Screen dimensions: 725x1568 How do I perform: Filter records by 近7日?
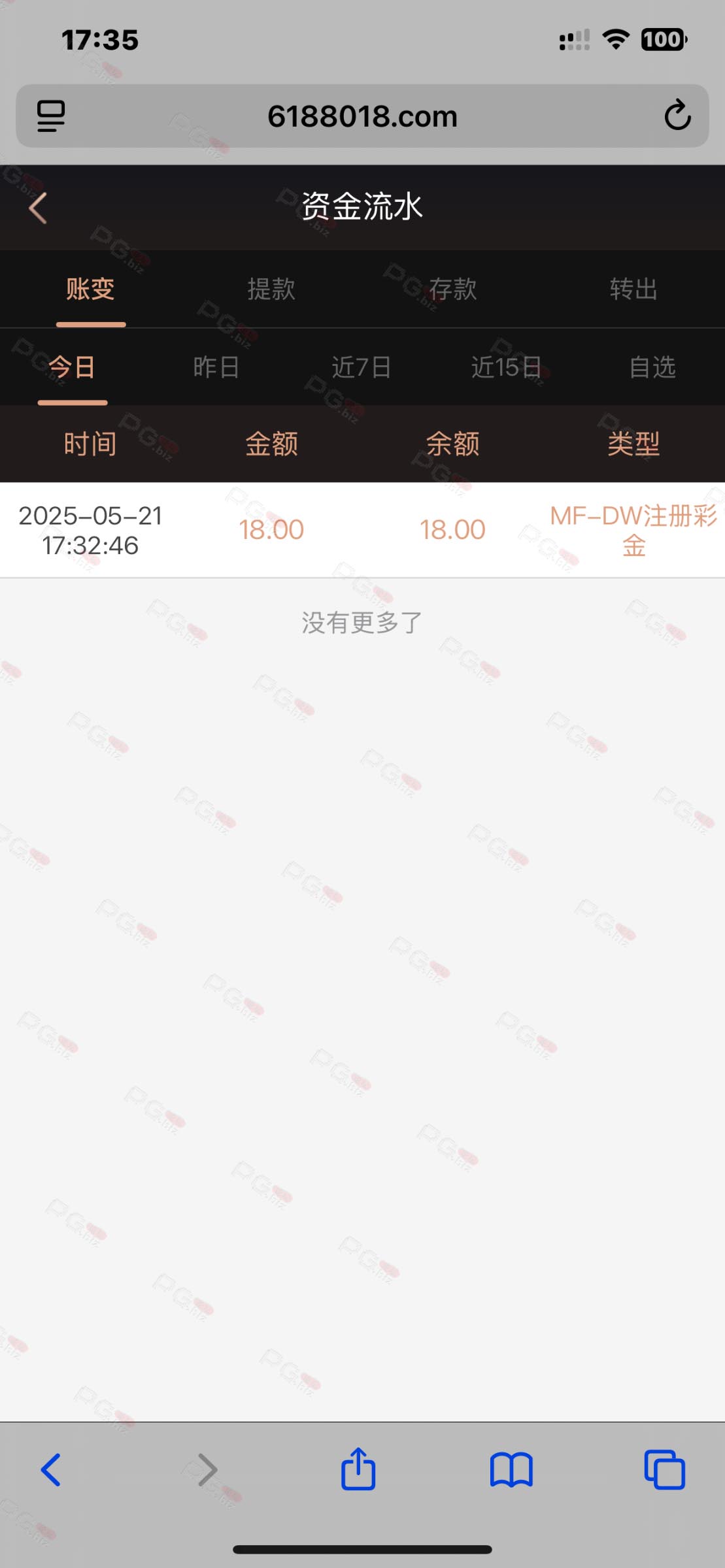362,367
